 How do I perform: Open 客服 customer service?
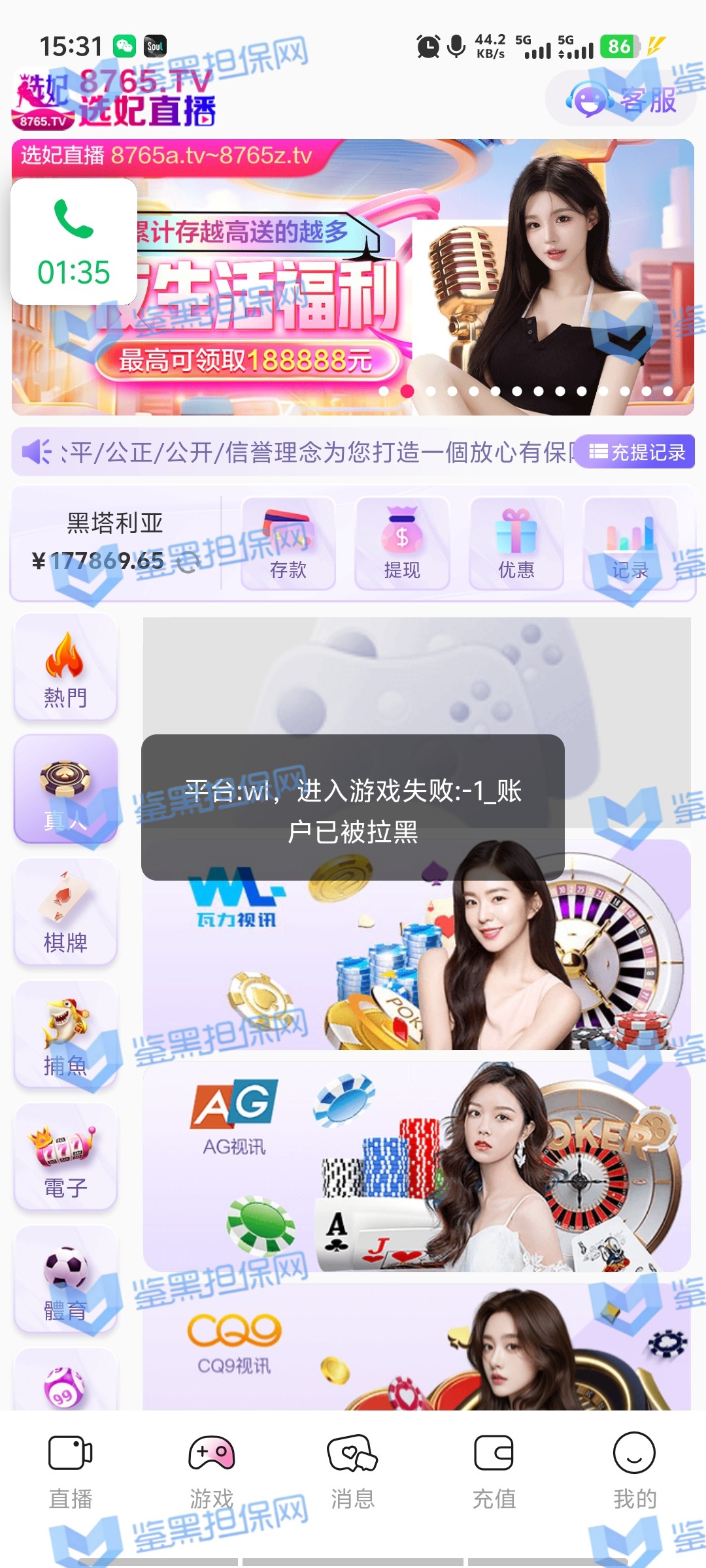click(x=621, y=100)
